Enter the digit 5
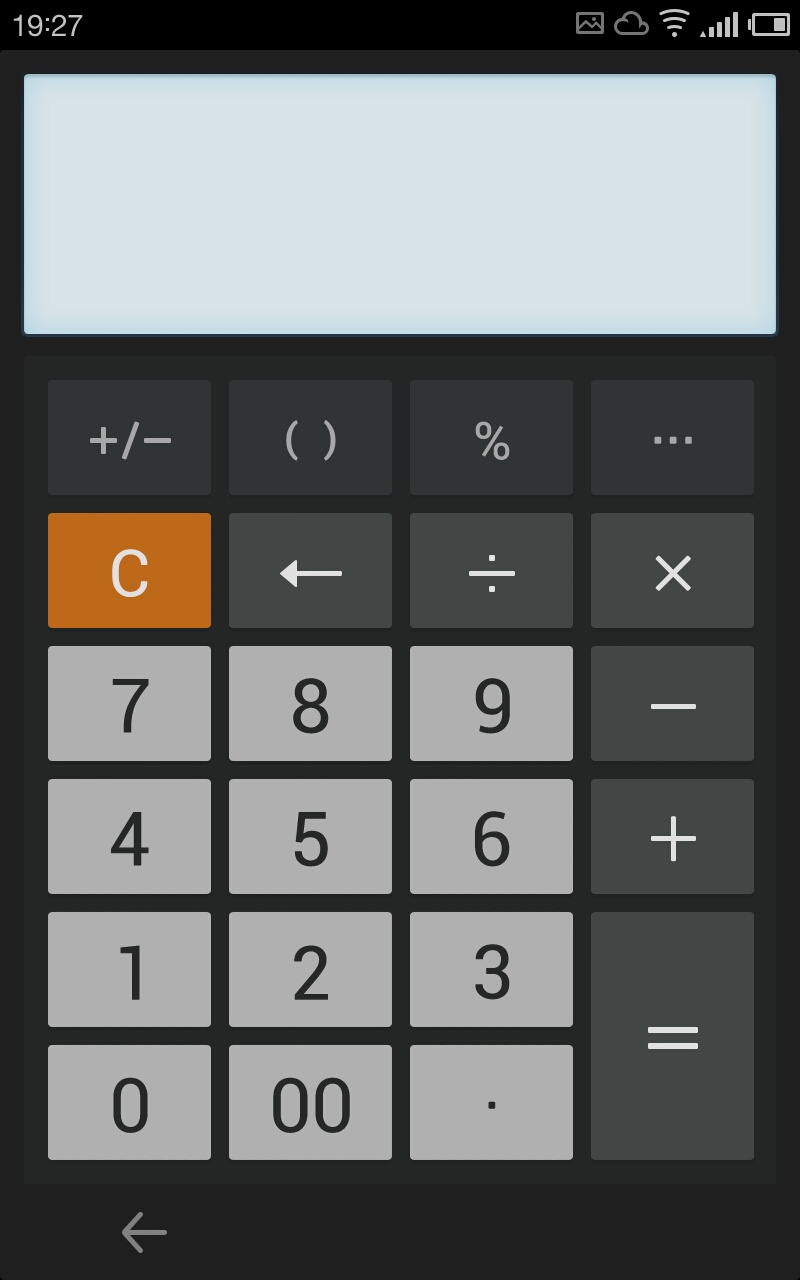The image size is (800, 1280). click(x=310, y=836)
